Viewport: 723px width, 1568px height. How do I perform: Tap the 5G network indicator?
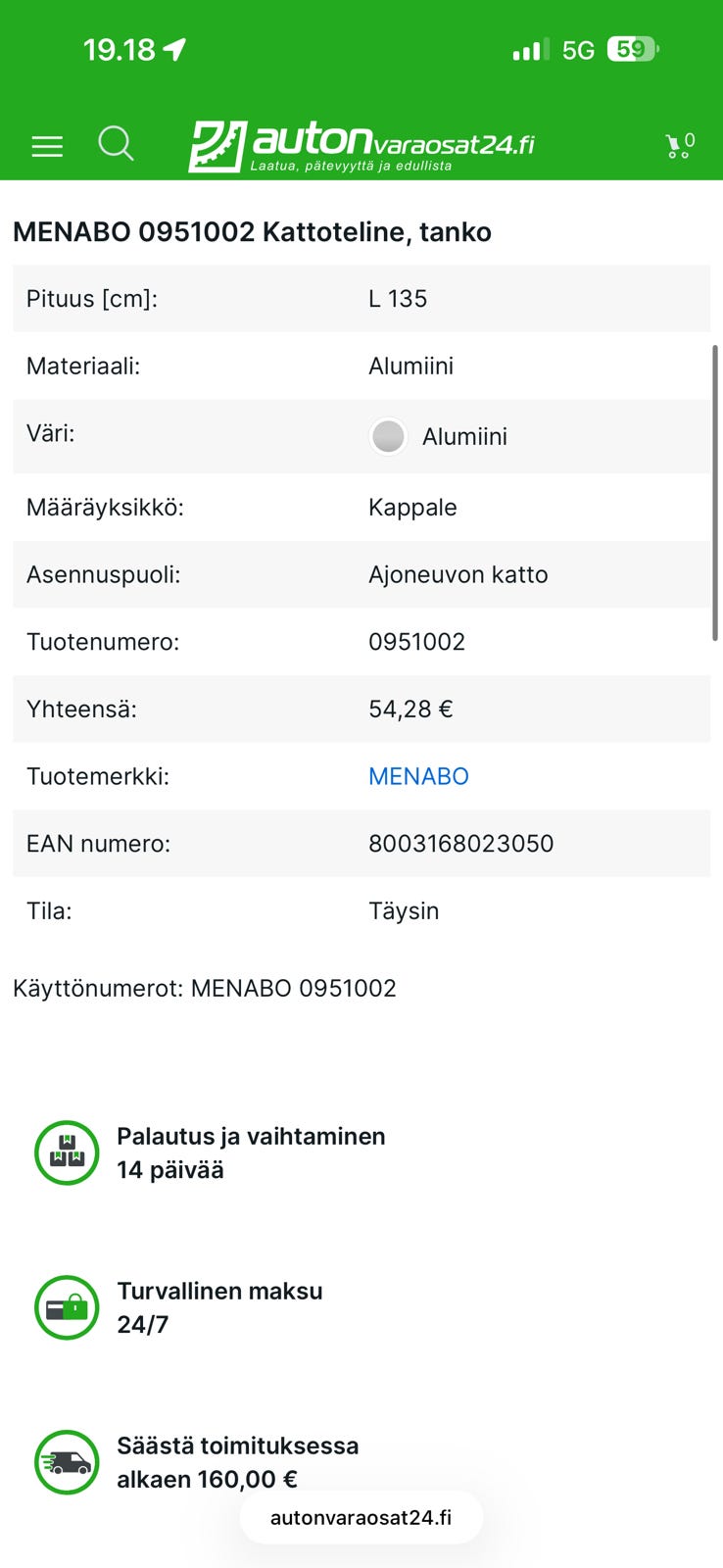(575, 48)
